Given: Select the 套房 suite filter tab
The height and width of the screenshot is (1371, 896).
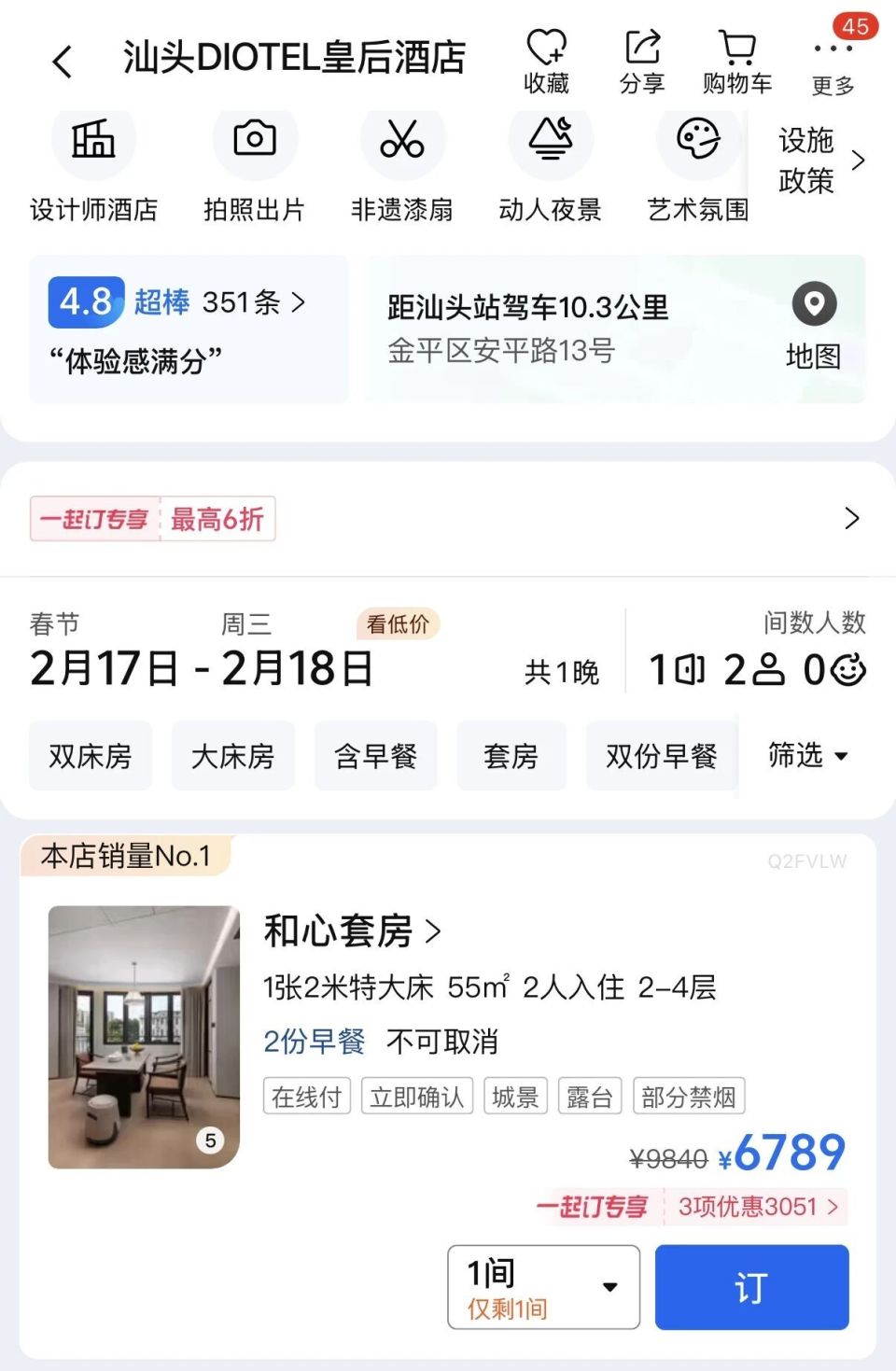Looking at the screenshot, I should (x=511, y=756).
